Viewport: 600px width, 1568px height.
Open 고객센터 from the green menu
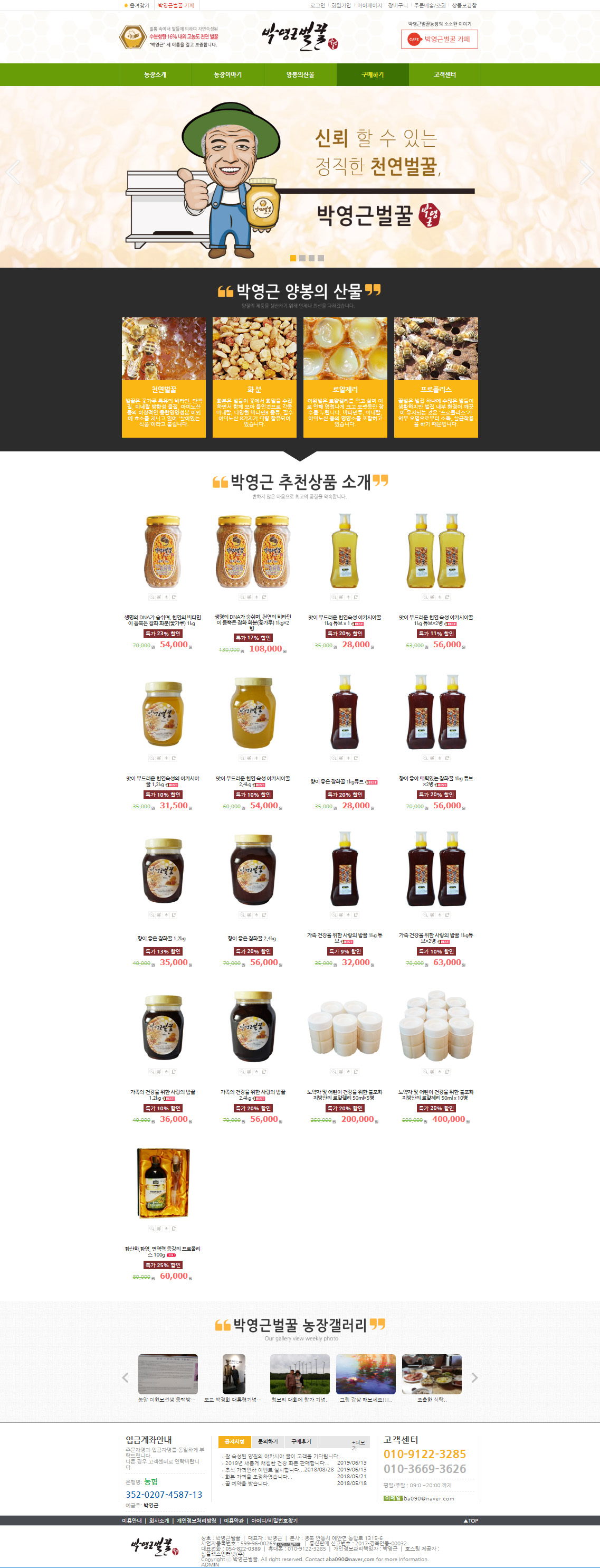click(x=444, y=74)
